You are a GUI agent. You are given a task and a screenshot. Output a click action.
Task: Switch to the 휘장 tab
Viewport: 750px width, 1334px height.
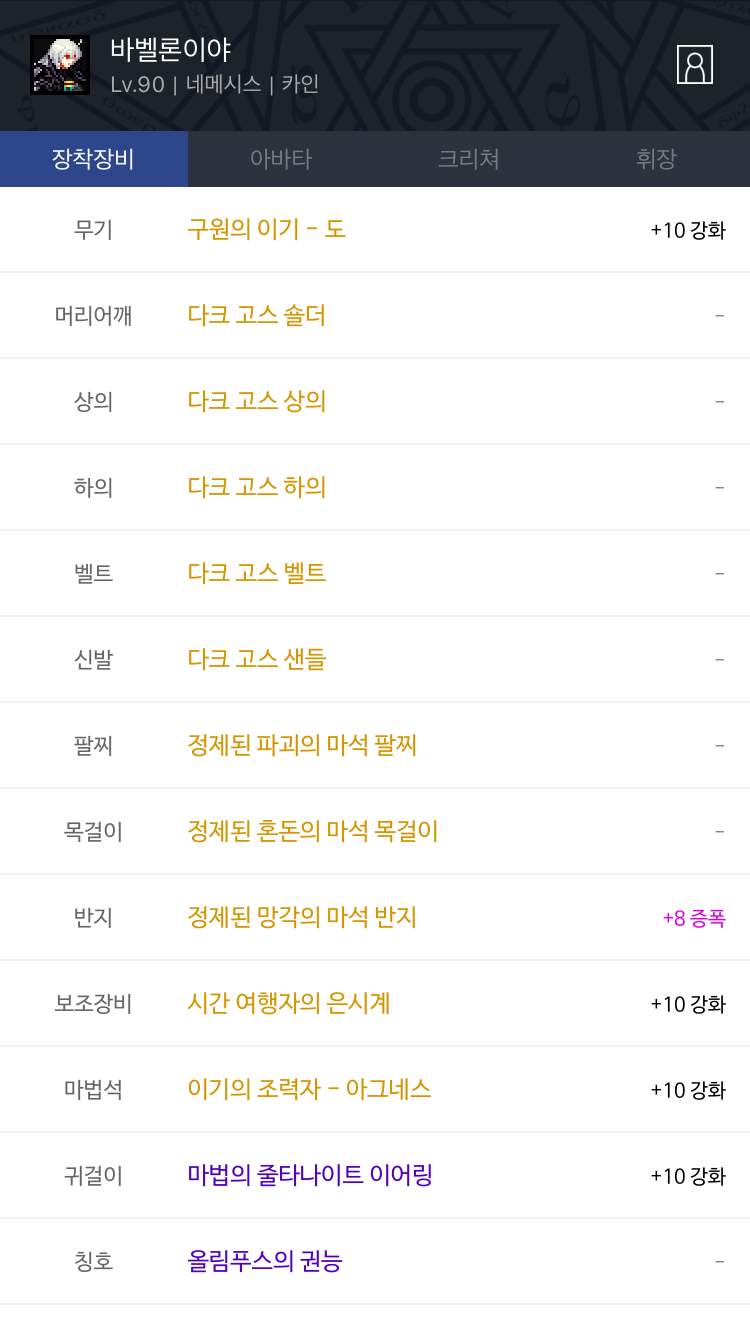pyautogui.click(x=656, y=159)
